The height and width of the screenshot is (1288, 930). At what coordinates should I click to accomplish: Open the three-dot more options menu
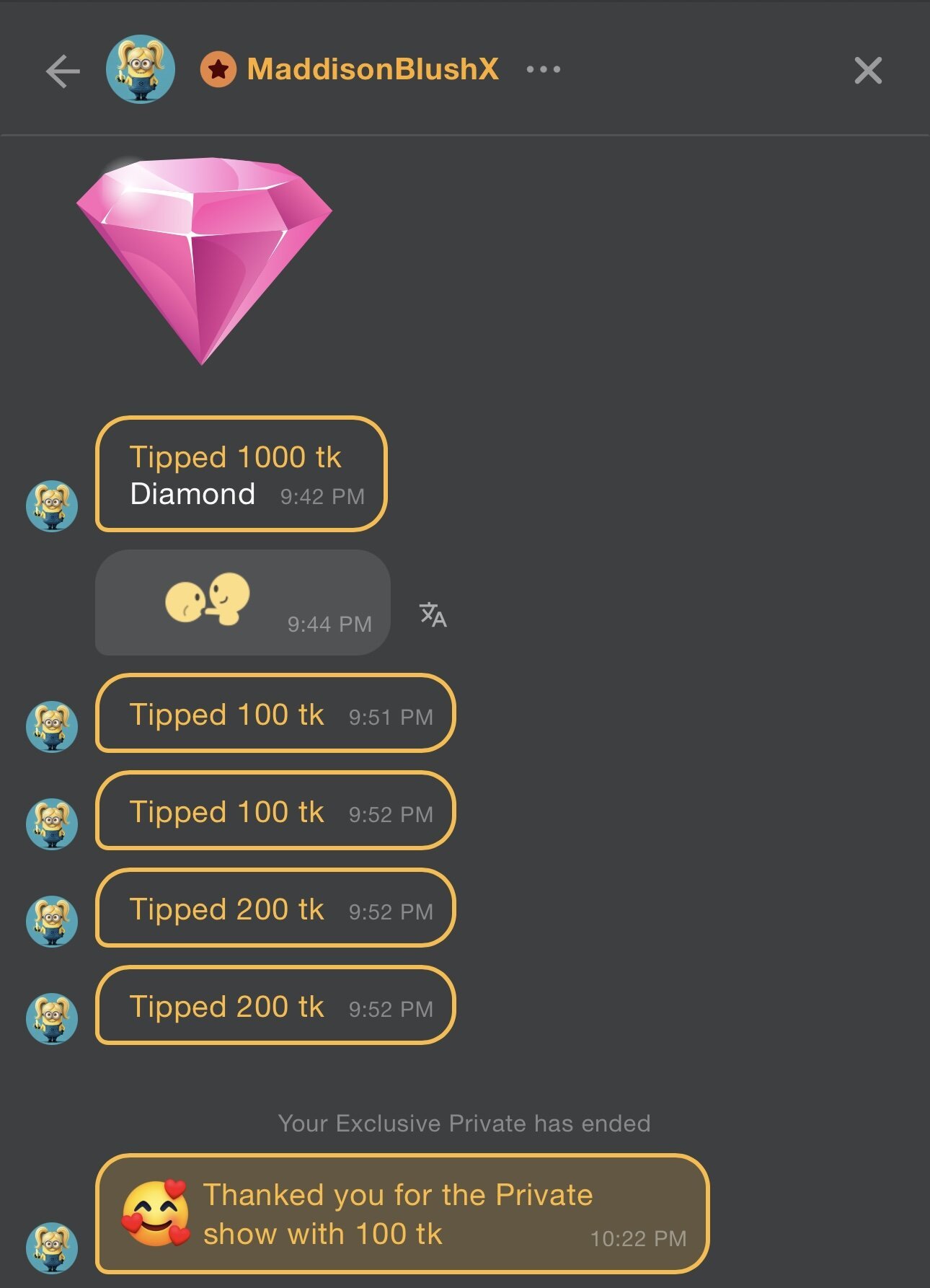click(x=543, y=69)
